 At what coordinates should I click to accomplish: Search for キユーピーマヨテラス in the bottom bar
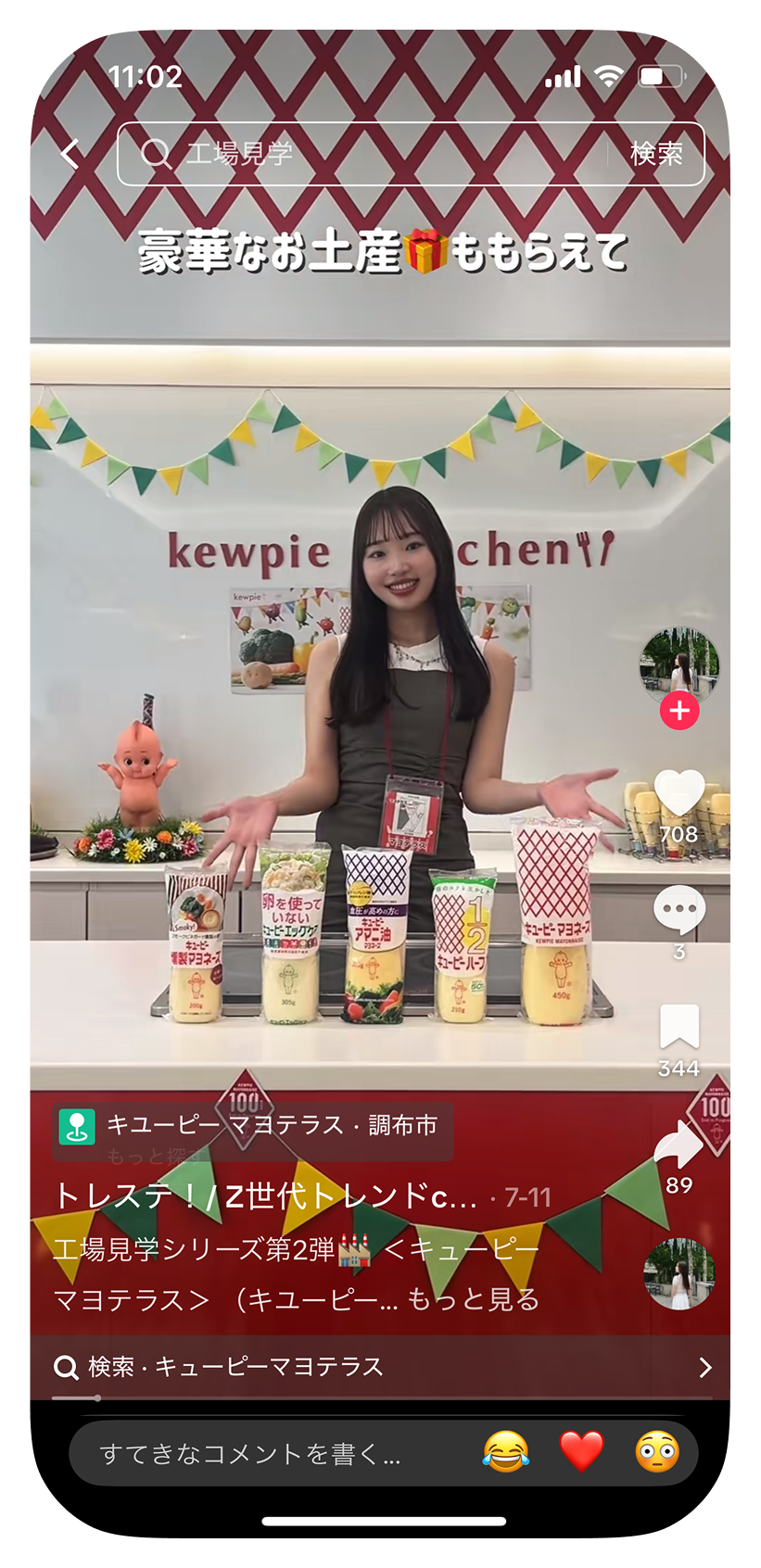(380, 1367)
